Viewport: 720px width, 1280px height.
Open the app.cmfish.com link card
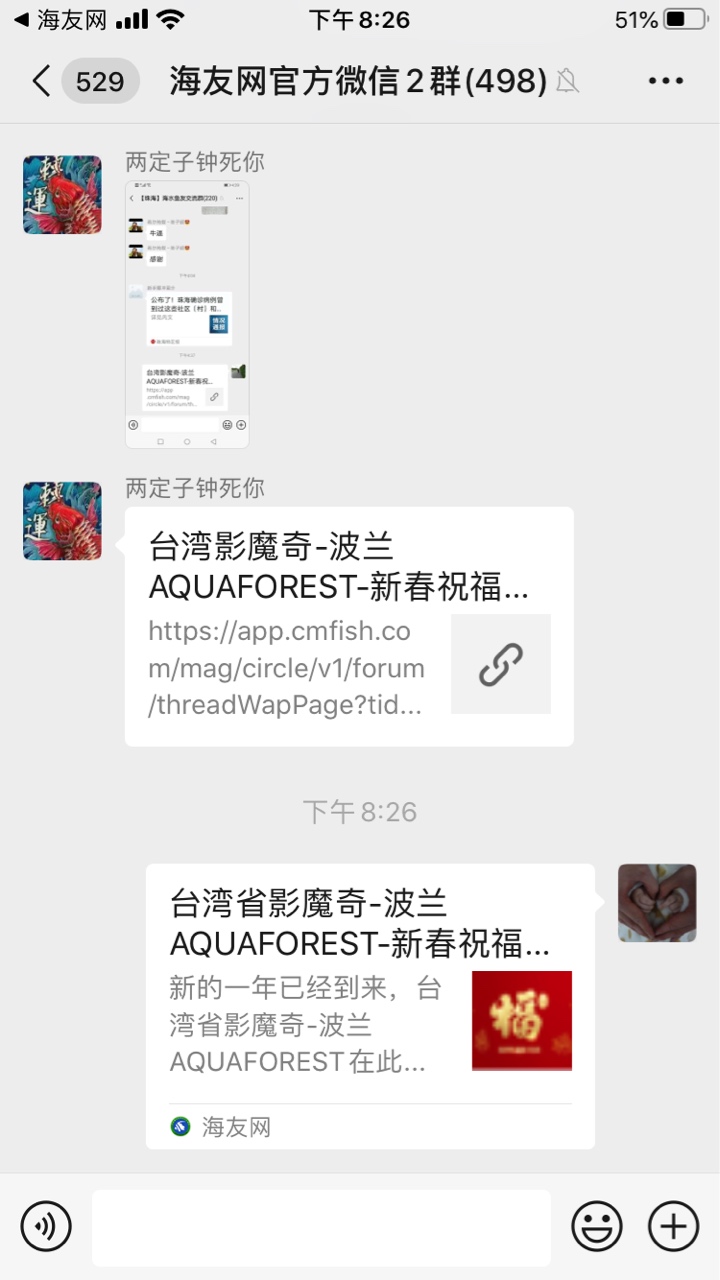click(x=349, y=626)
